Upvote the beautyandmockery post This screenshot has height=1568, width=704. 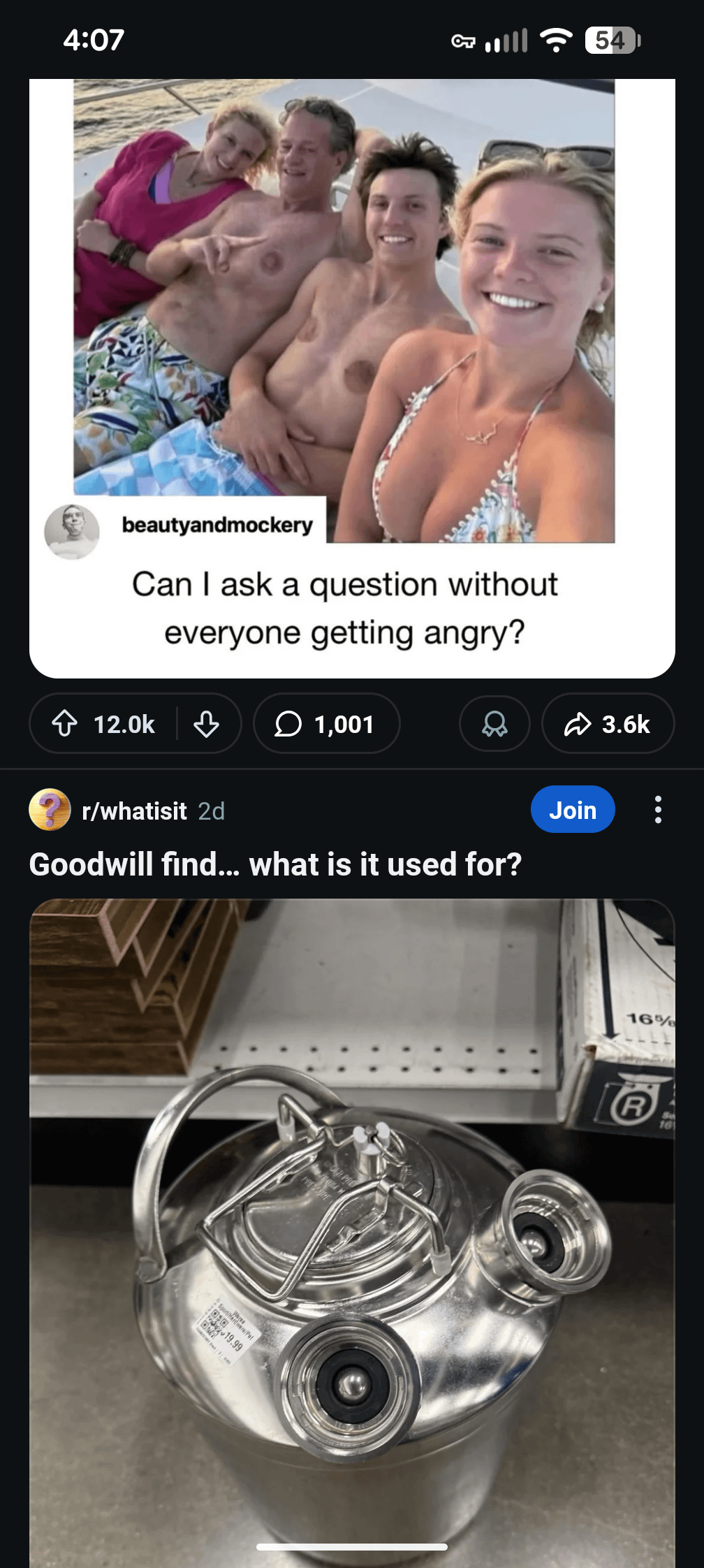[66, 724]
